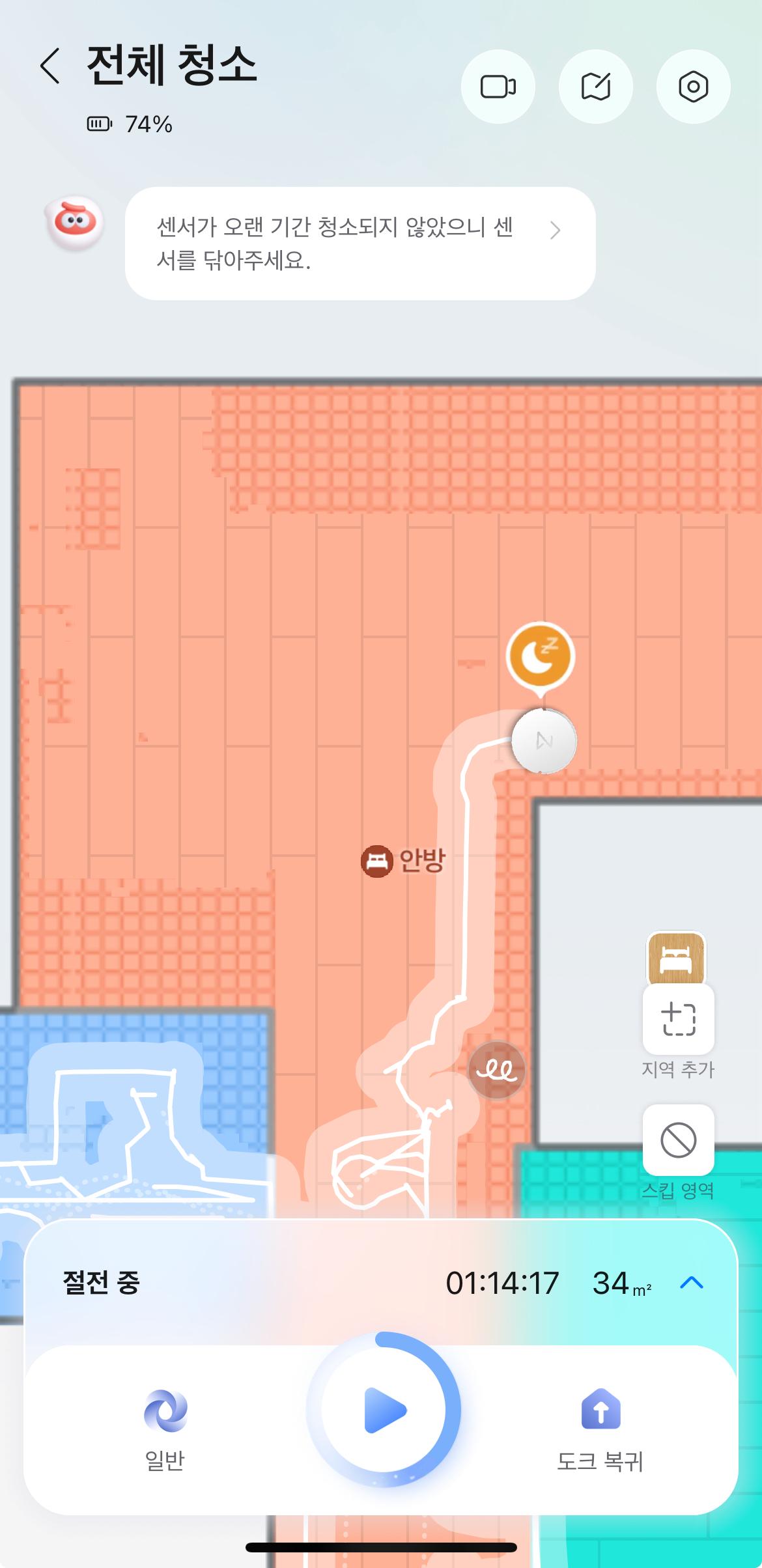Expand the cleaning status panel chevron
This screenshot has width=762, height=1568.
coord(692,1283)
